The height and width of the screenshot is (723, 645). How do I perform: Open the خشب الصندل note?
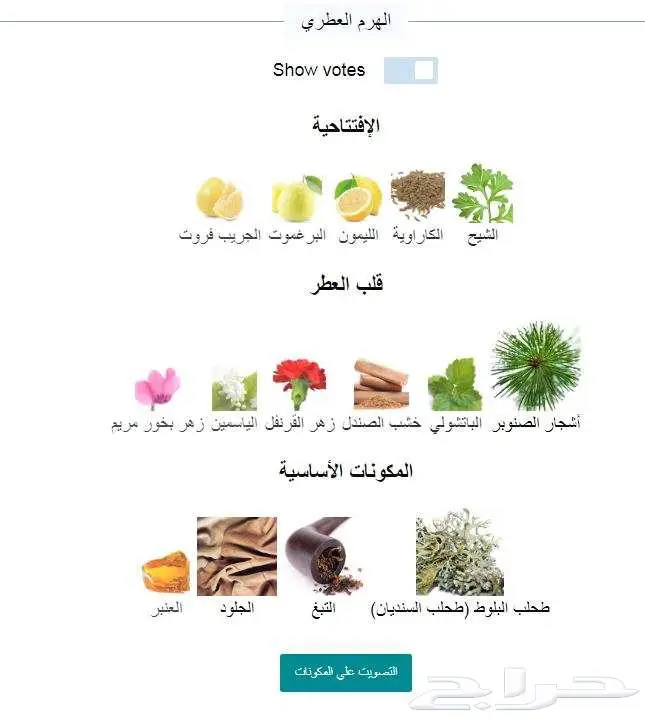[x=381, y=384]
